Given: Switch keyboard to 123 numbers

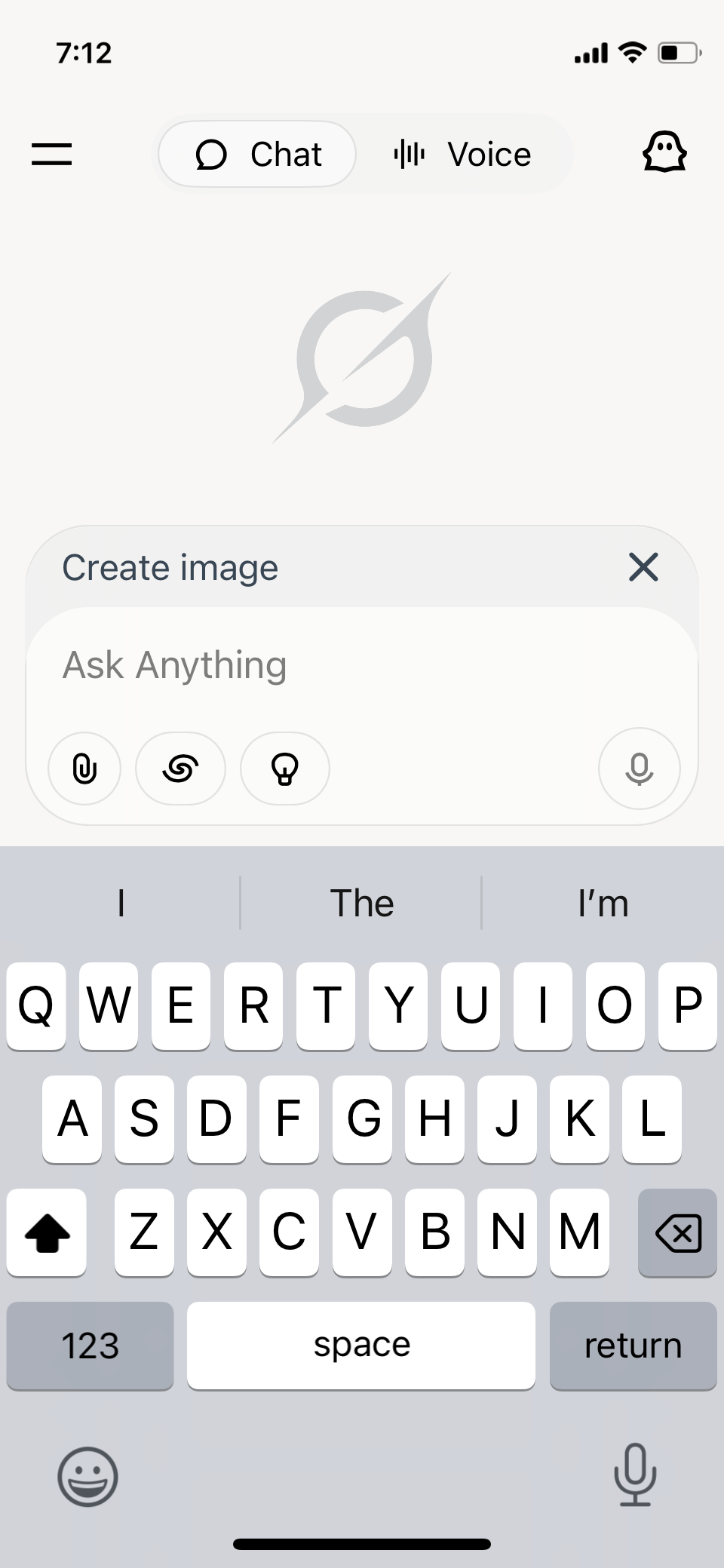Looking at the screenshot, I should coord(90,1346).
